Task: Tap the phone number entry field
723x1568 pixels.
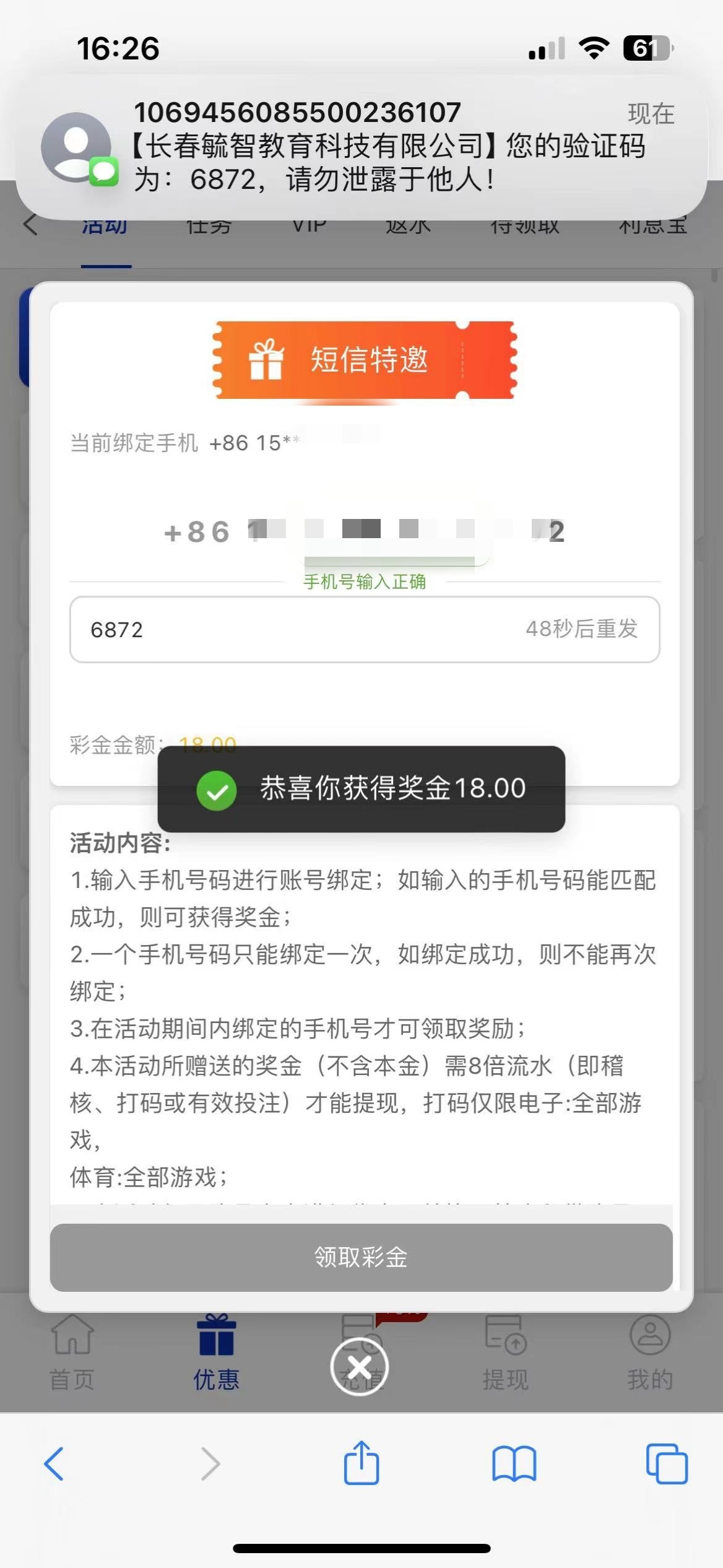Action: (x=365, y=532)
